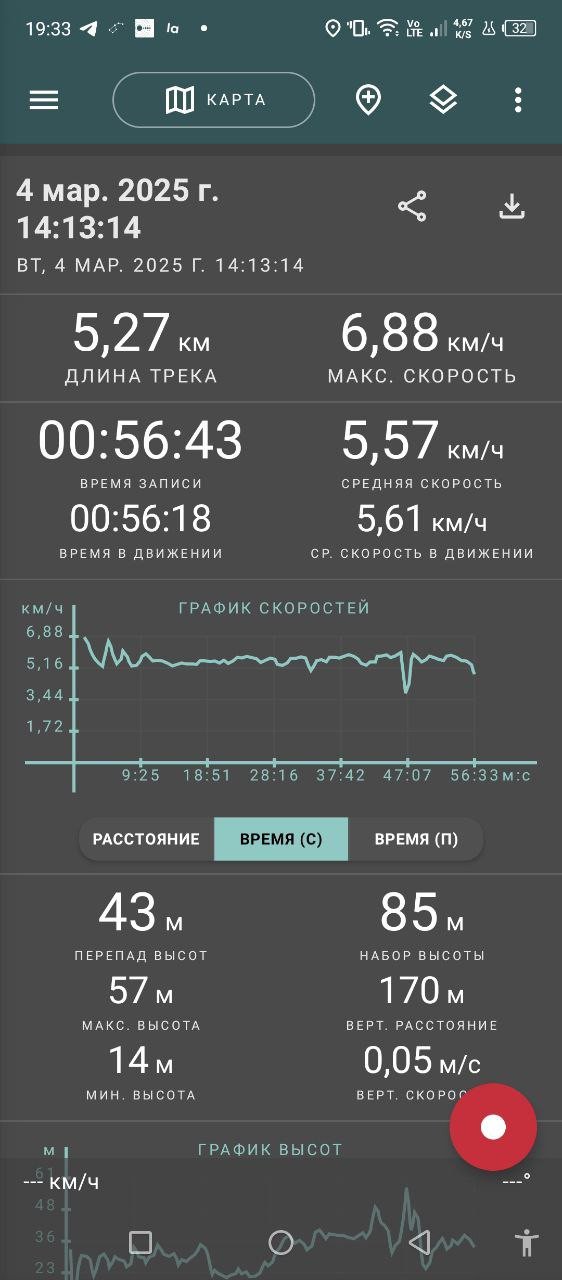Open the accessibility shortcut icon

pos(526,1243)
